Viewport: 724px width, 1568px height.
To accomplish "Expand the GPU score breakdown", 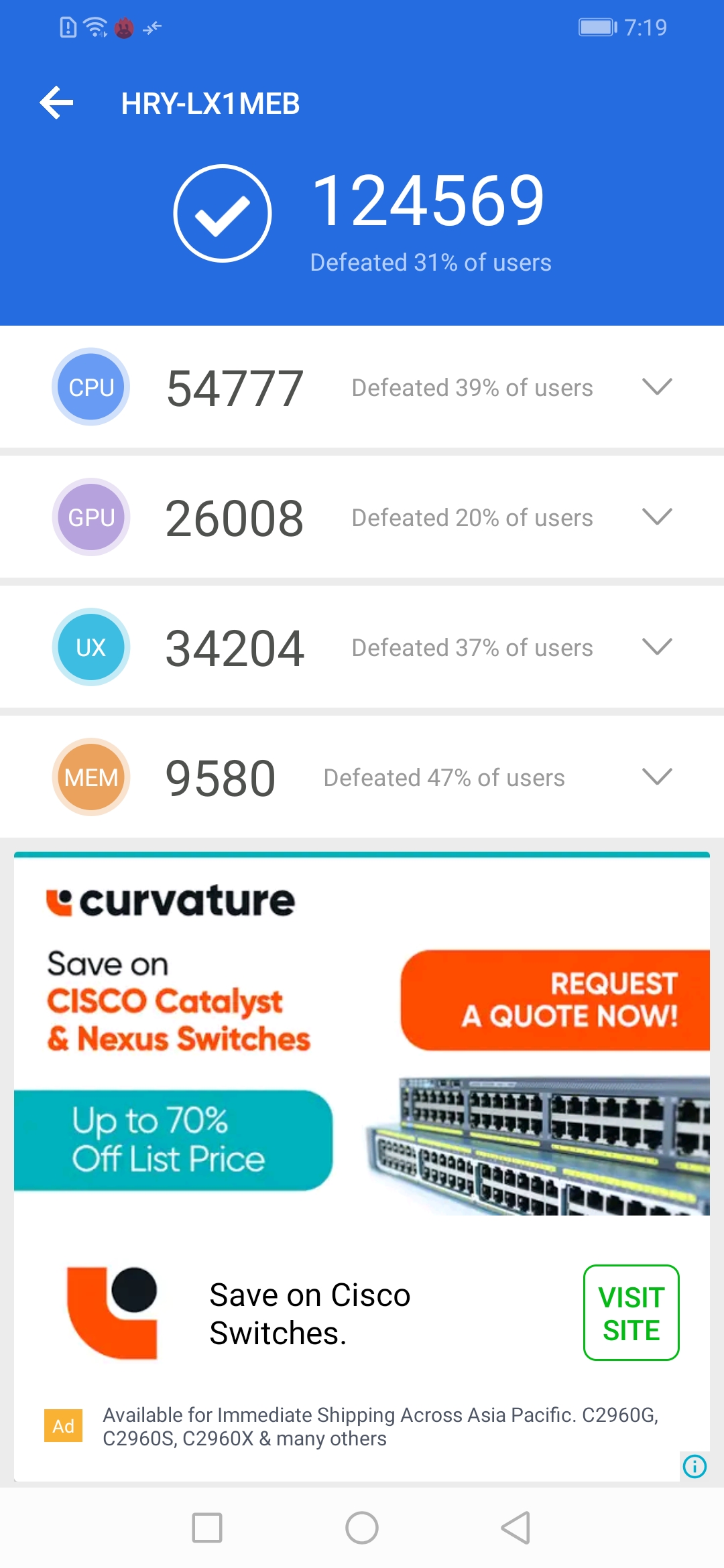I will 656,517.
